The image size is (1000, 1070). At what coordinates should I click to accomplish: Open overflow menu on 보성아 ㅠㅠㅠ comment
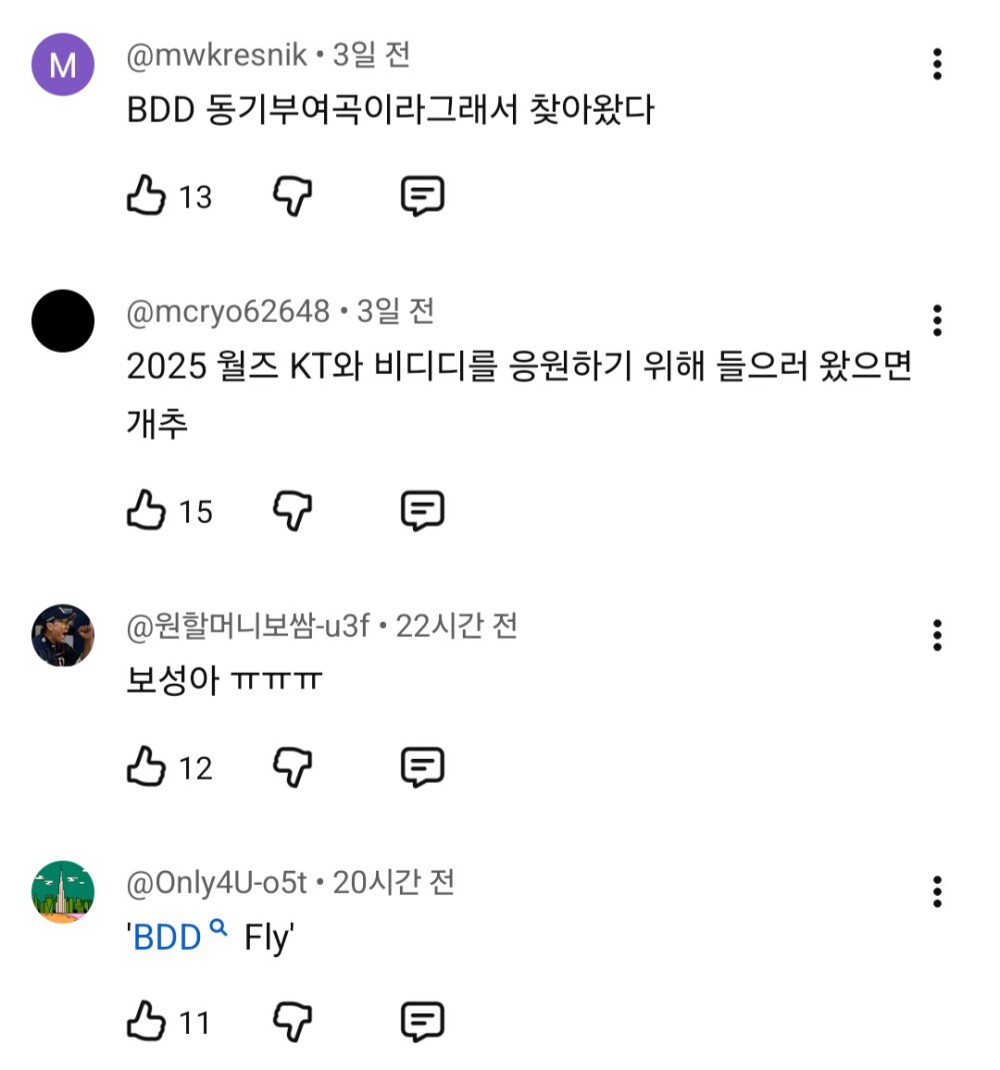tap(937, 635)
